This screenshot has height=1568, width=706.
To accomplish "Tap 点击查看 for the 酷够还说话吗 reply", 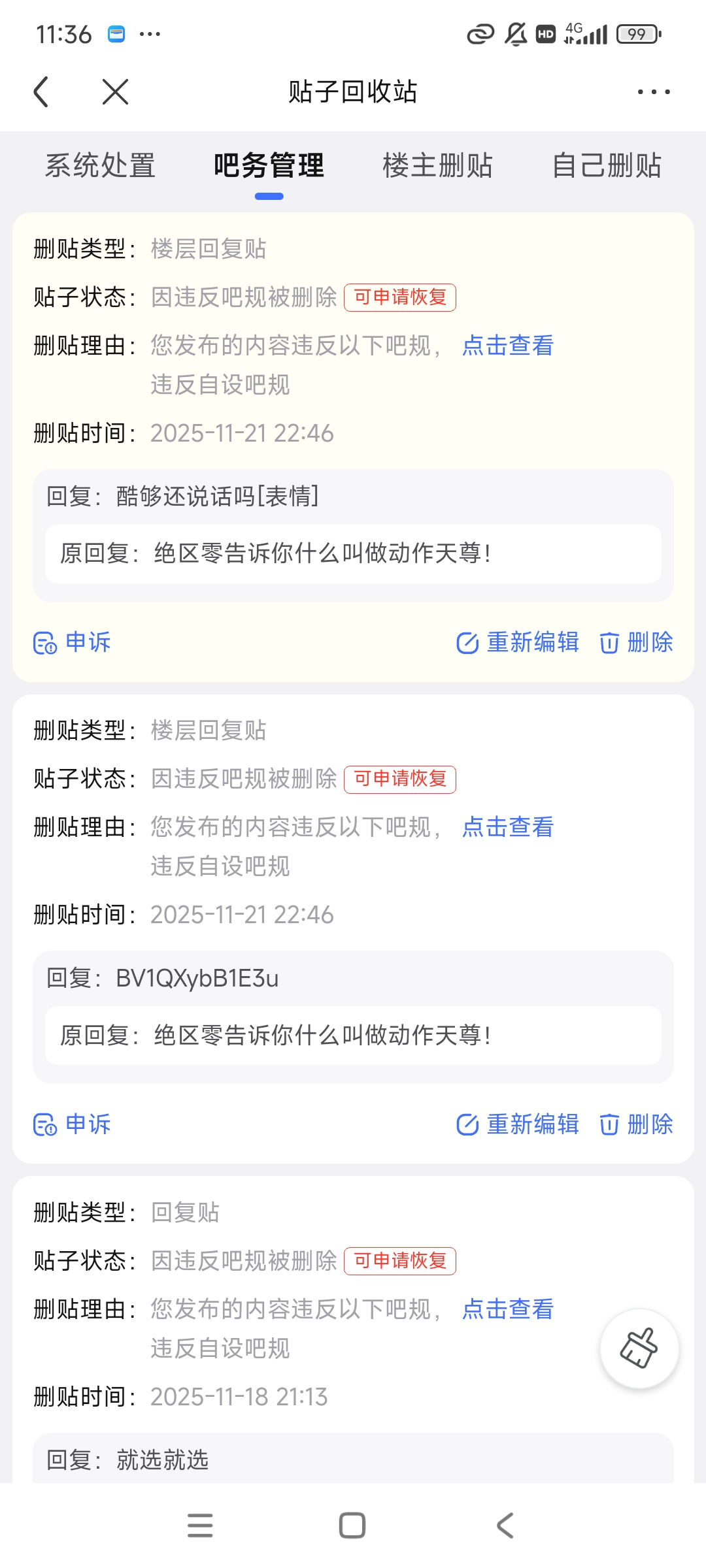I will (508, 346).
